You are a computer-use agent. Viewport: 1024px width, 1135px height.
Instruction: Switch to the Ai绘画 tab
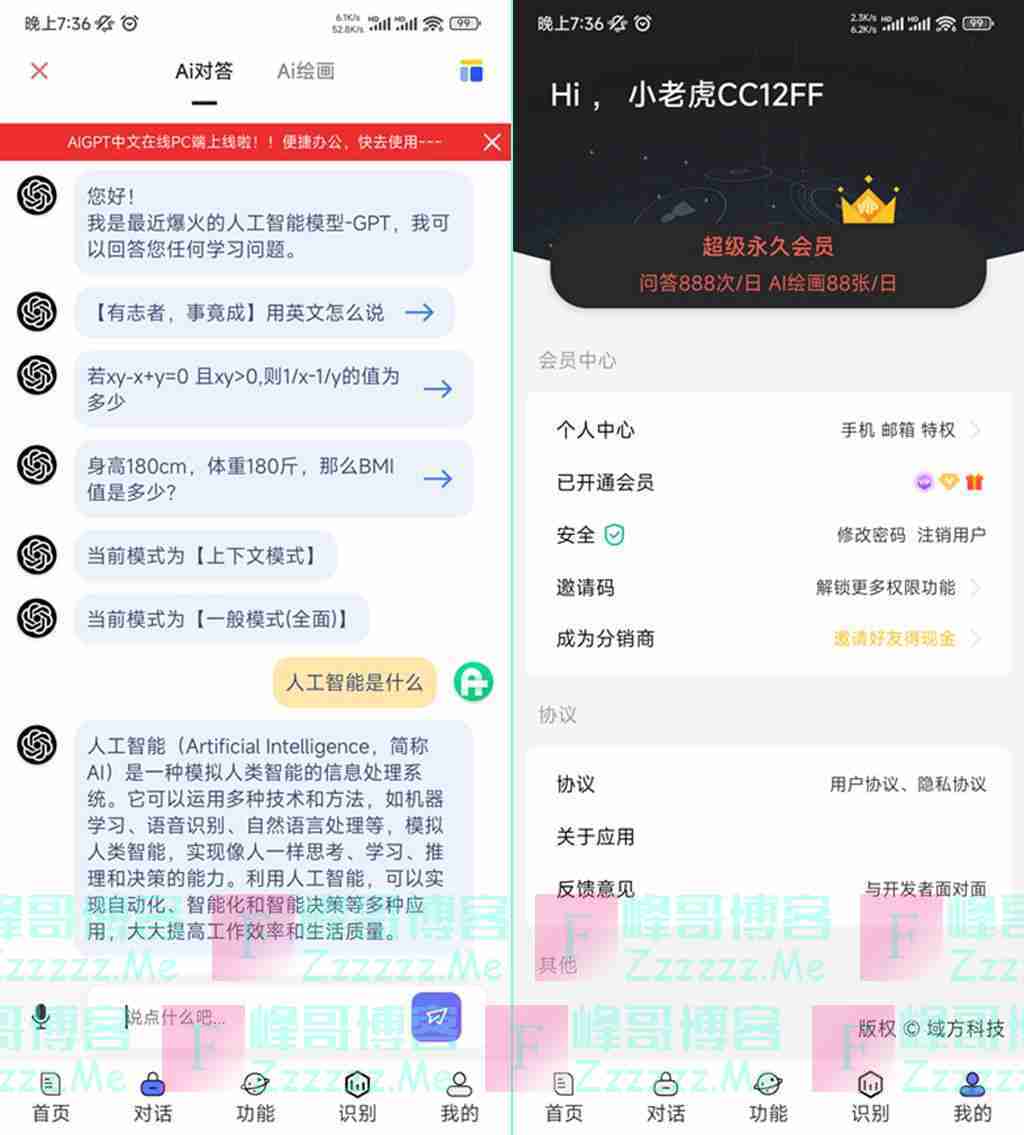pyautogui.click(x=305, y=71)
